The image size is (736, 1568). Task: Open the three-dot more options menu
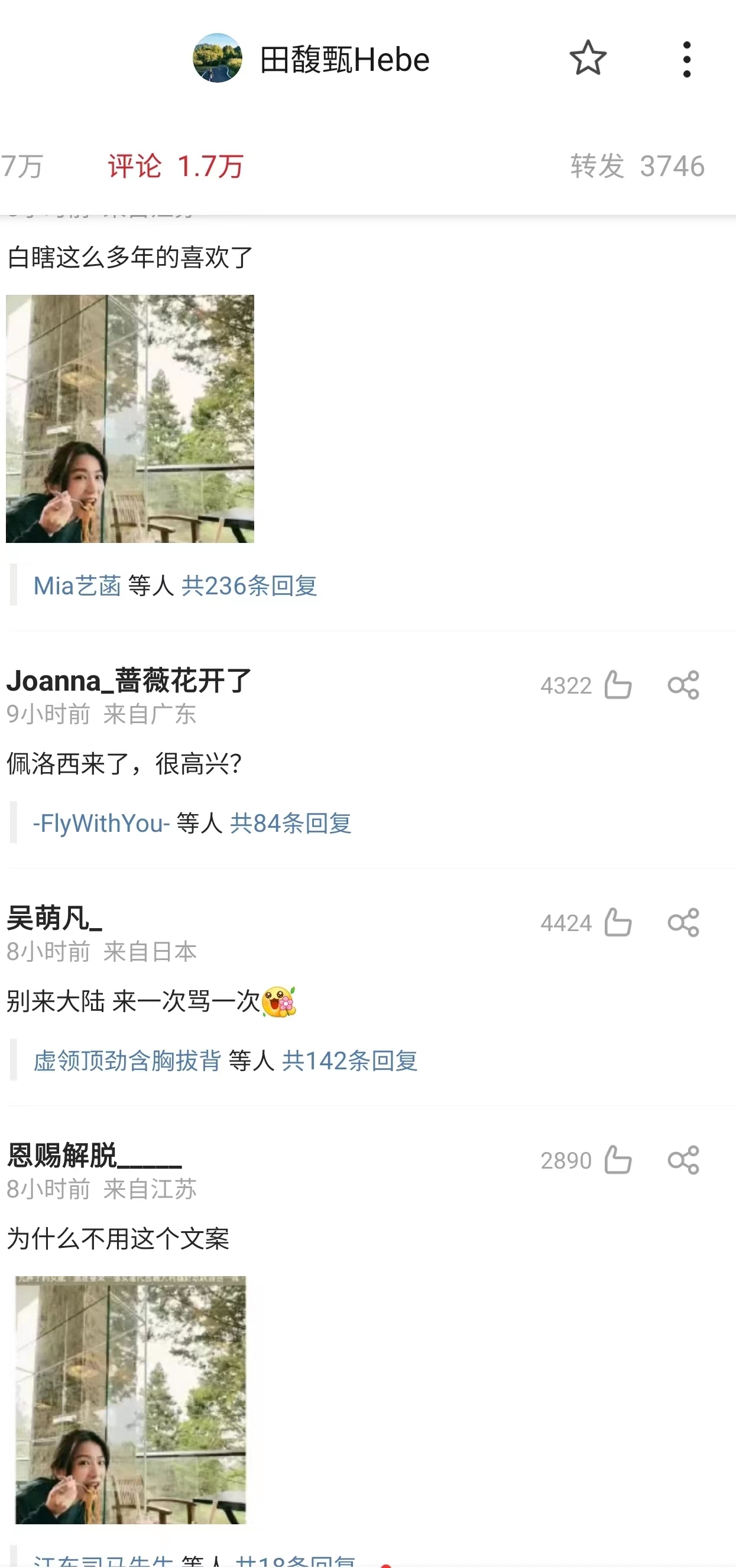click(x=688, y=59)
